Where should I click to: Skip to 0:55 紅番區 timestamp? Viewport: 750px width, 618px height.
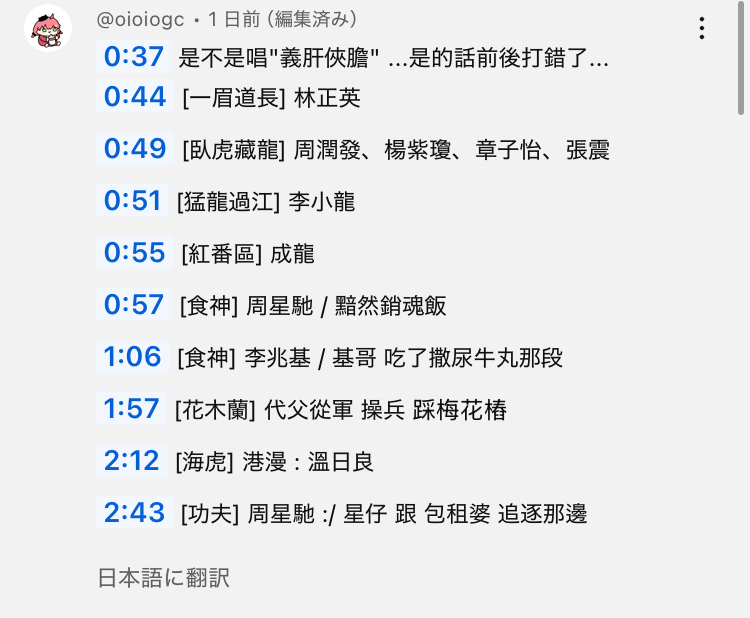click(x=134, y=253)
